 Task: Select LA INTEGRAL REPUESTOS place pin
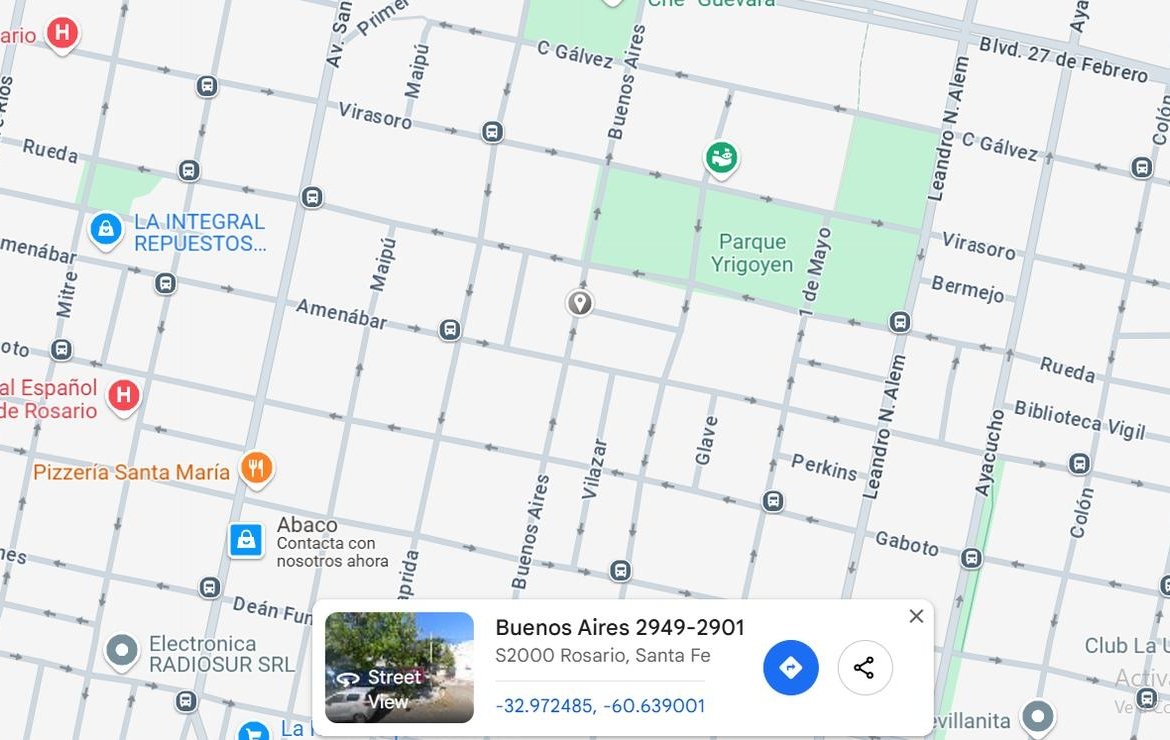tap(106, 229)
